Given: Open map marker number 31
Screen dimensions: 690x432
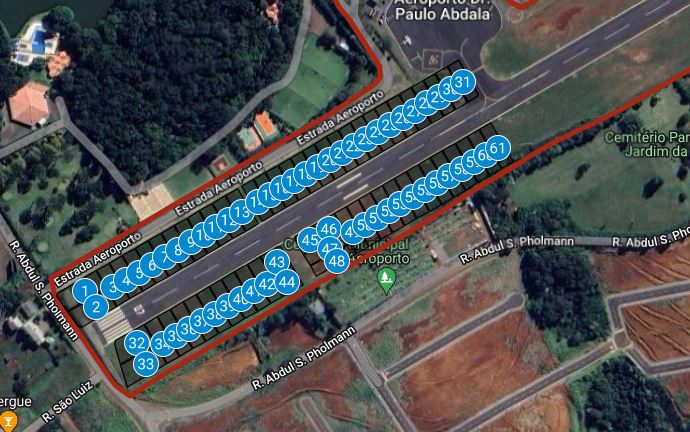Looking at the screenshot, I should pyautogui.click(x=462, y=82).
